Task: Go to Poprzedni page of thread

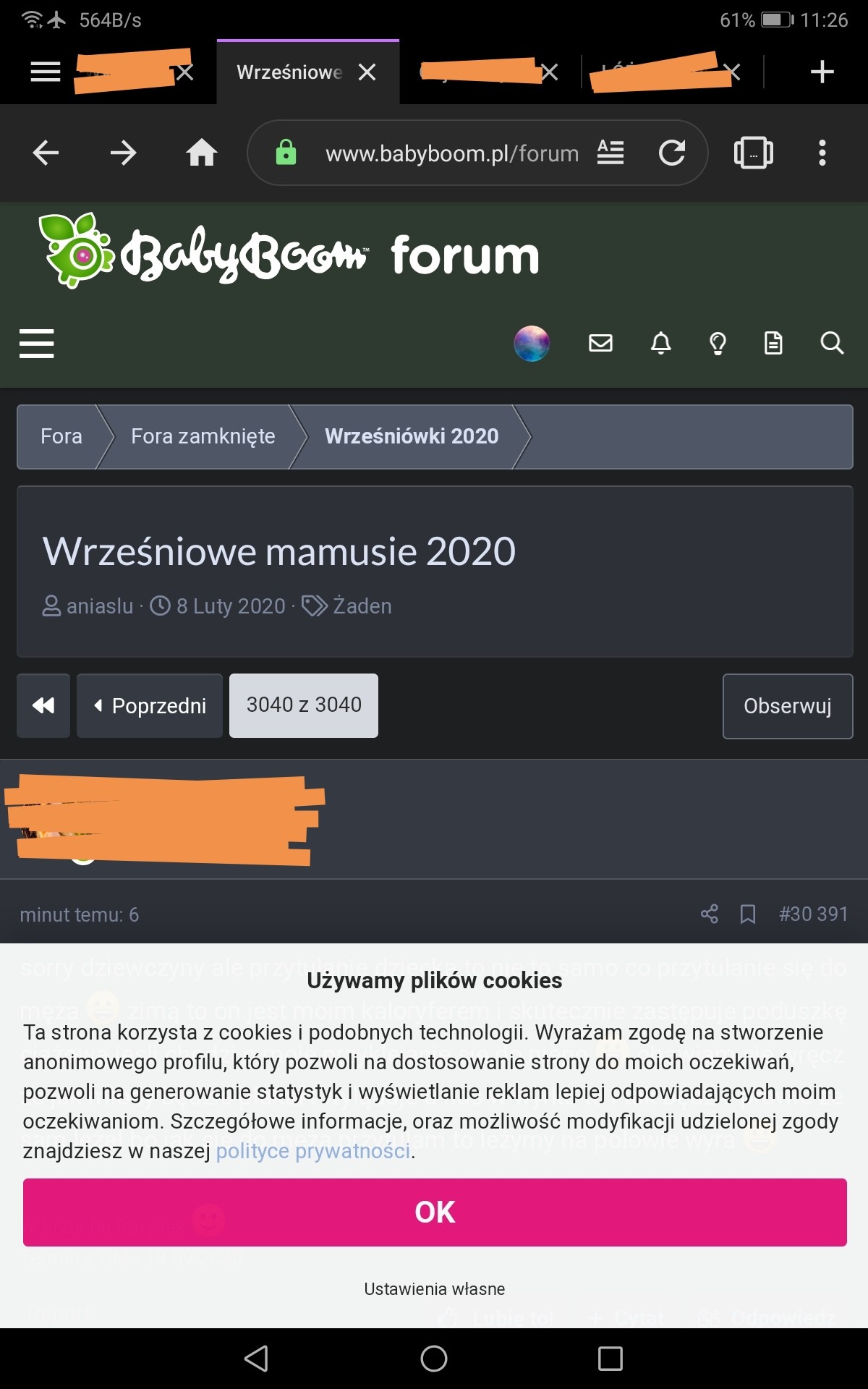Action: [x=150, y=705]
